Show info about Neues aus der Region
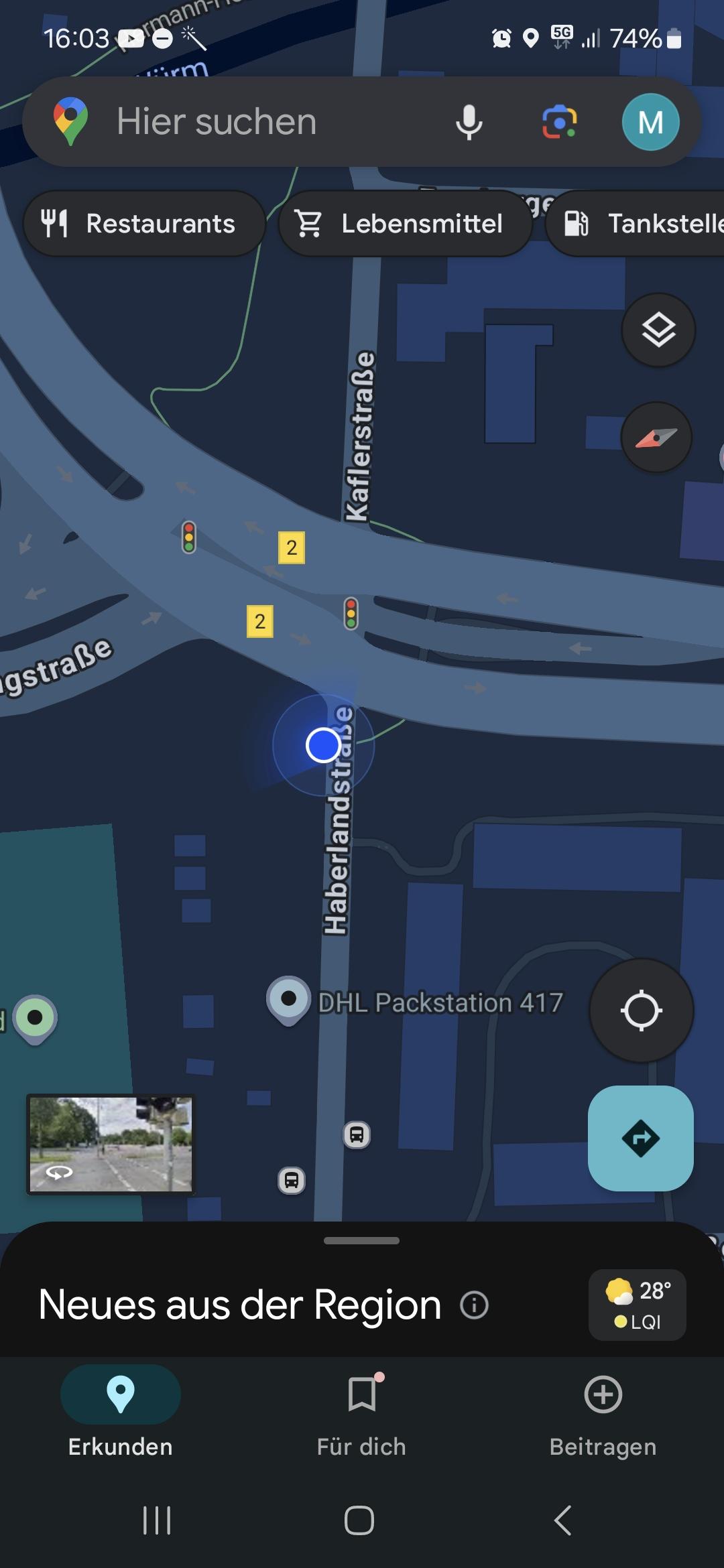 click(x=474, y=1305)
